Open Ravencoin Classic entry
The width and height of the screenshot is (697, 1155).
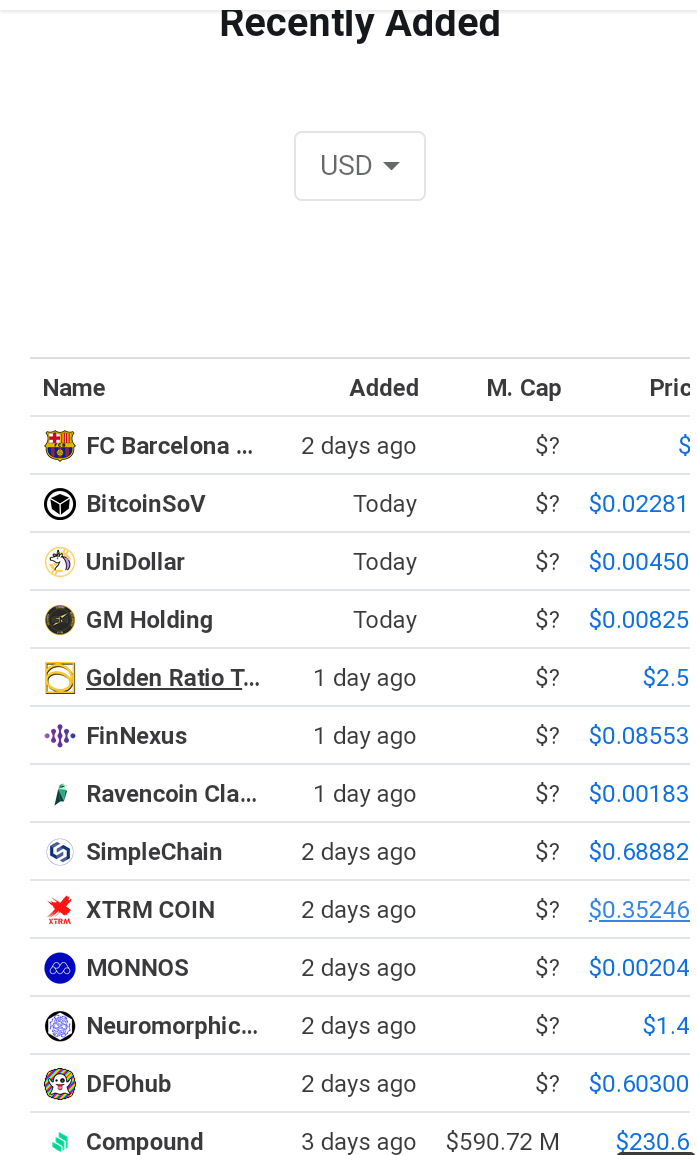[172, 794]
